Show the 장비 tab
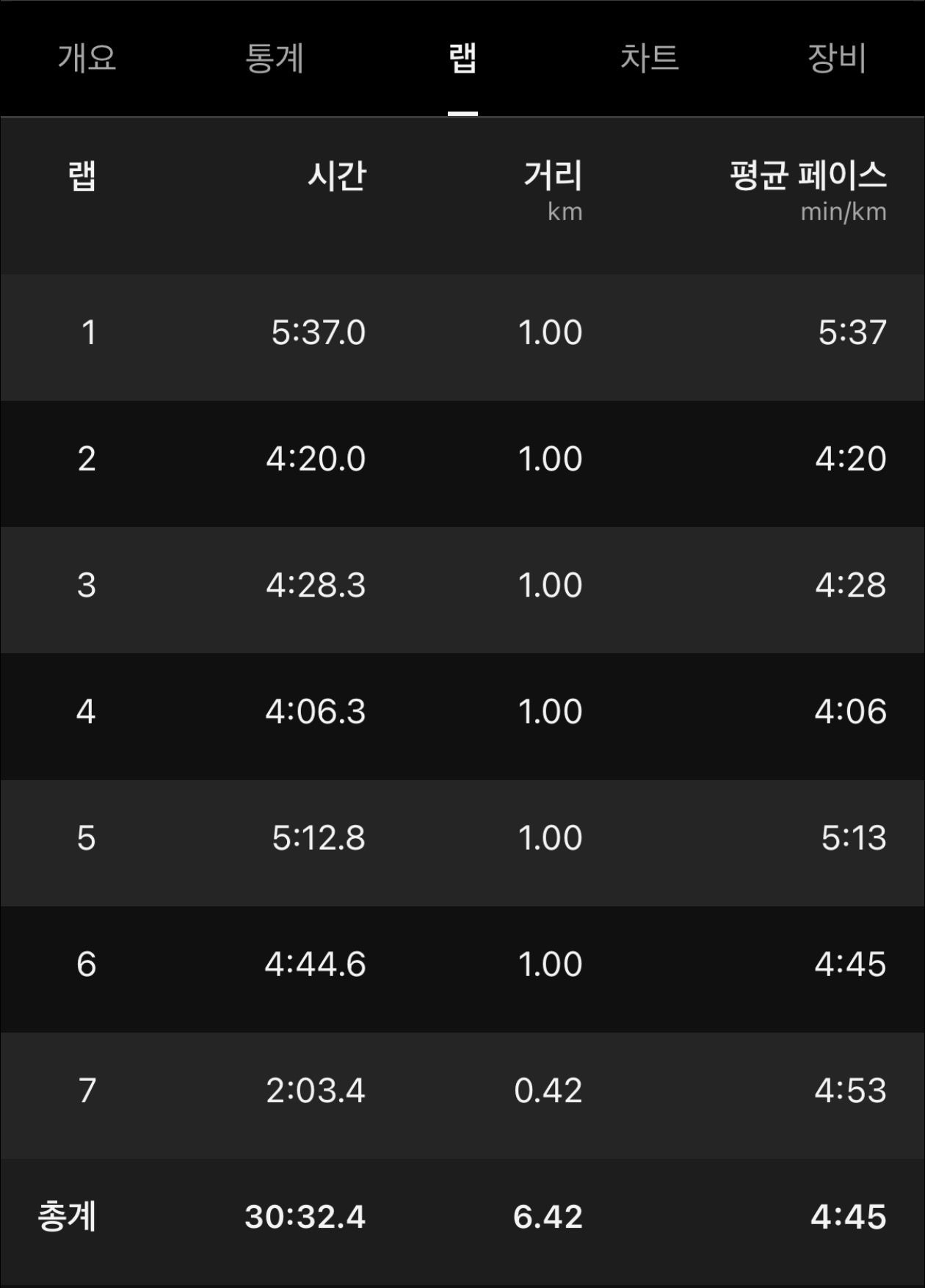 (837, 58)
